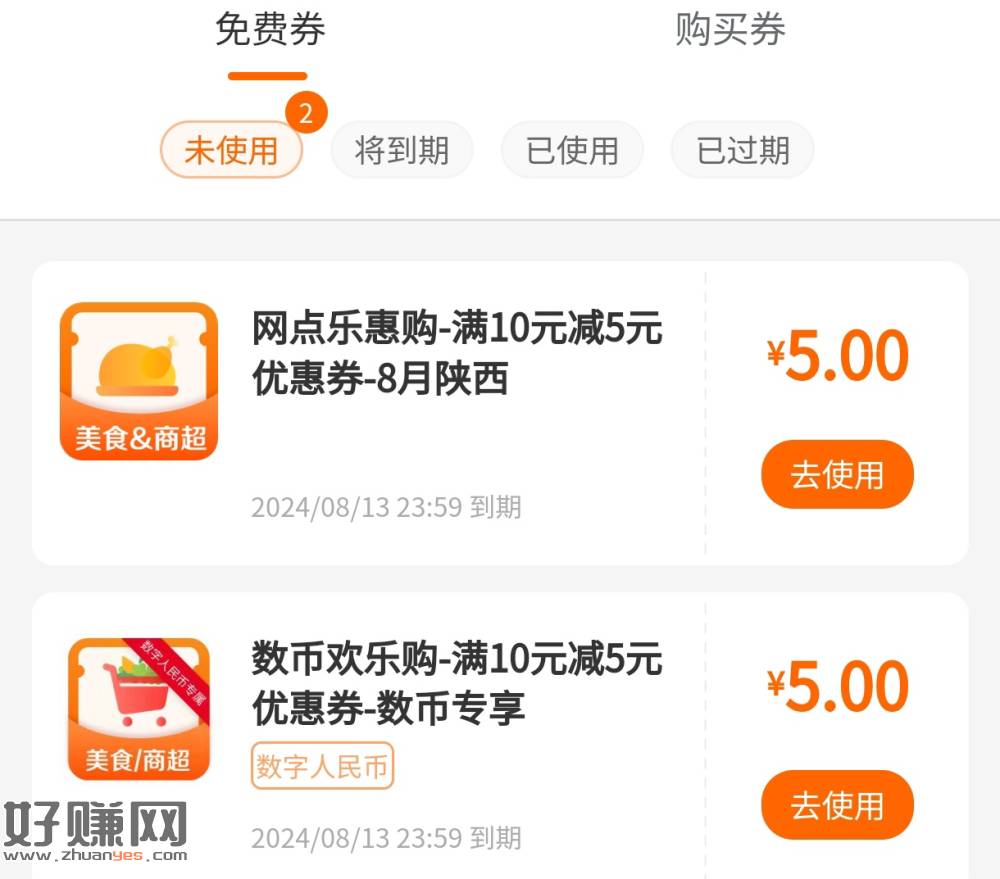The width and height of the screenshot is (1000, 879).
Task: Open the 数币欢乐购-数币专享 coupon card
Action: pos(456,685)
